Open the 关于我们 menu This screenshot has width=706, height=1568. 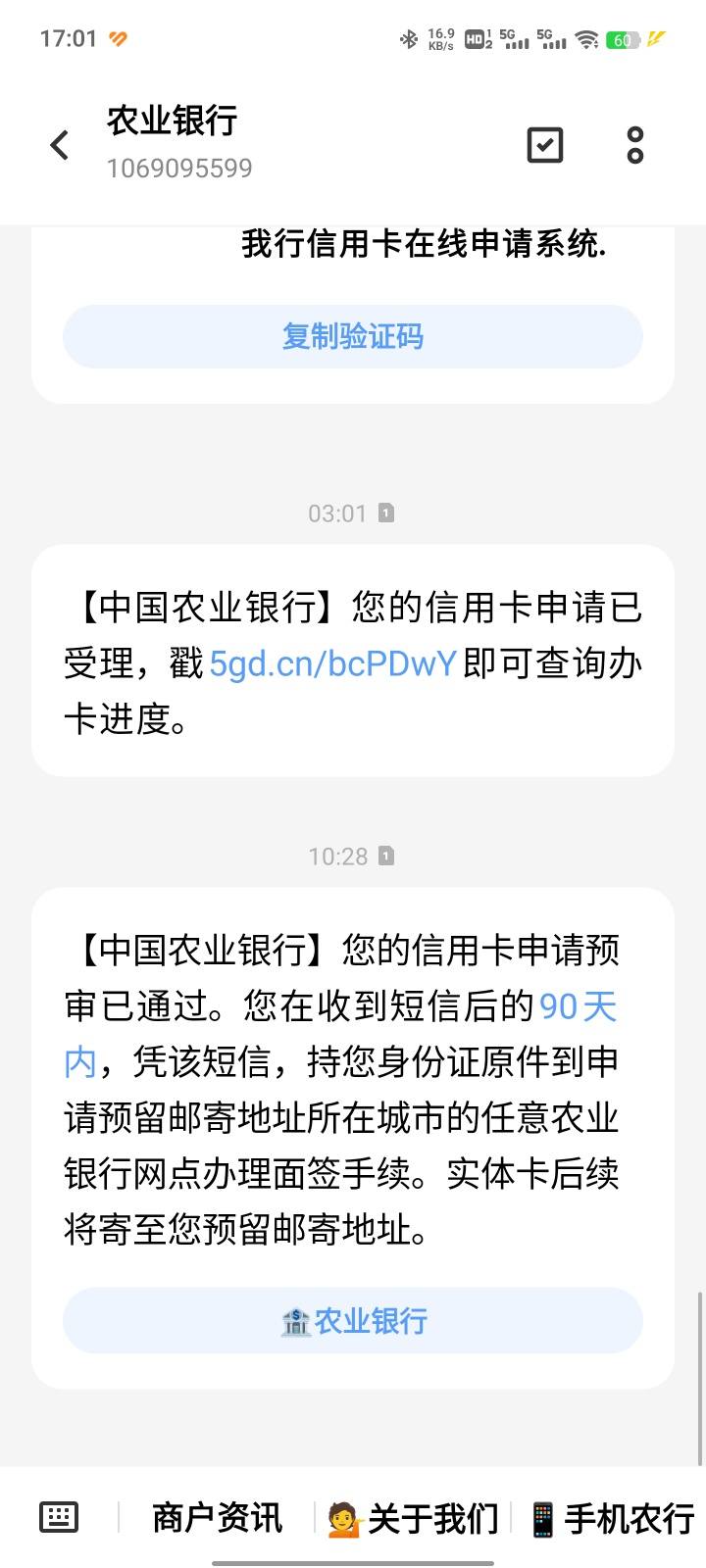414,1518
